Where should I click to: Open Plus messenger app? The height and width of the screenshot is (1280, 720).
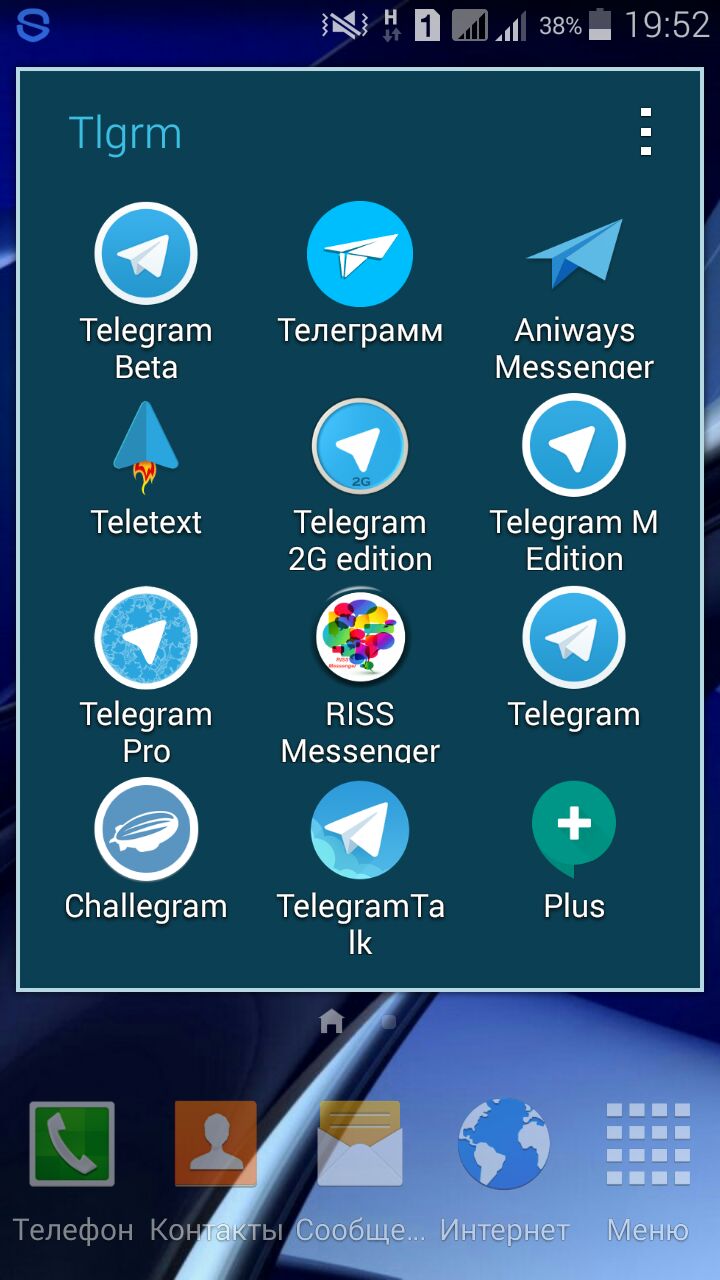pyautogui.click(x=574, y=830)
